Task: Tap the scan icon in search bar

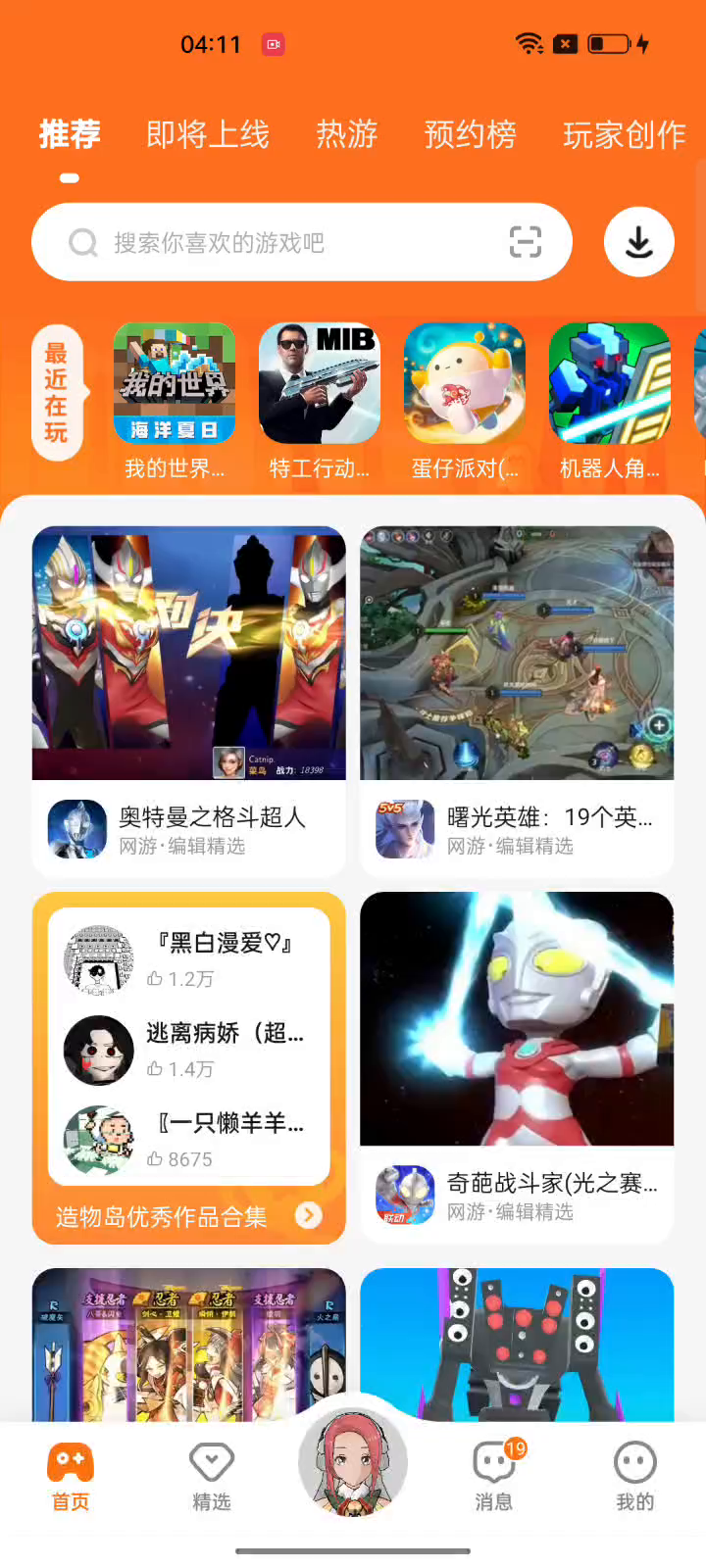Action: tap(526, 241)
